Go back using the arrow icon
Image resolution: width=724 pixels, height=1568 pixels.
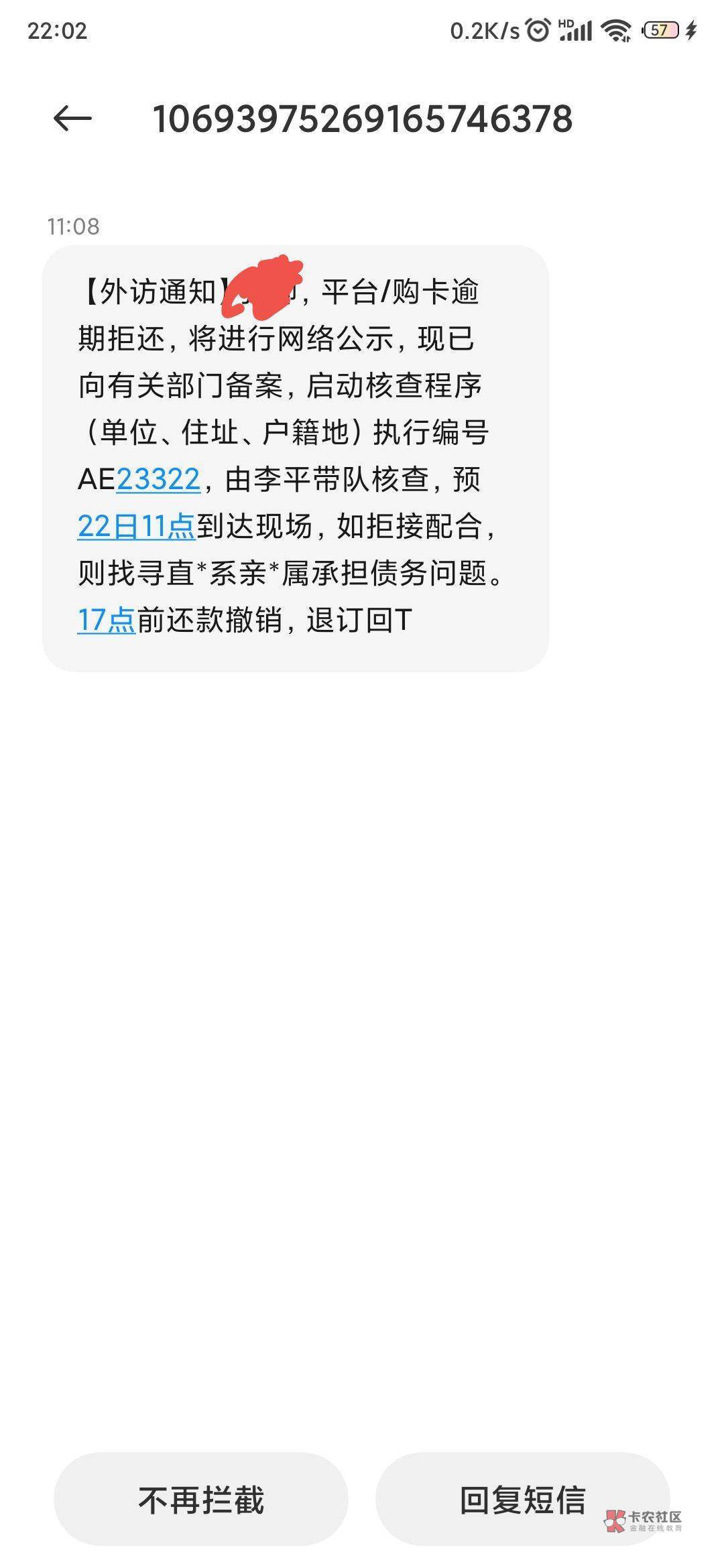pos(72,119)
